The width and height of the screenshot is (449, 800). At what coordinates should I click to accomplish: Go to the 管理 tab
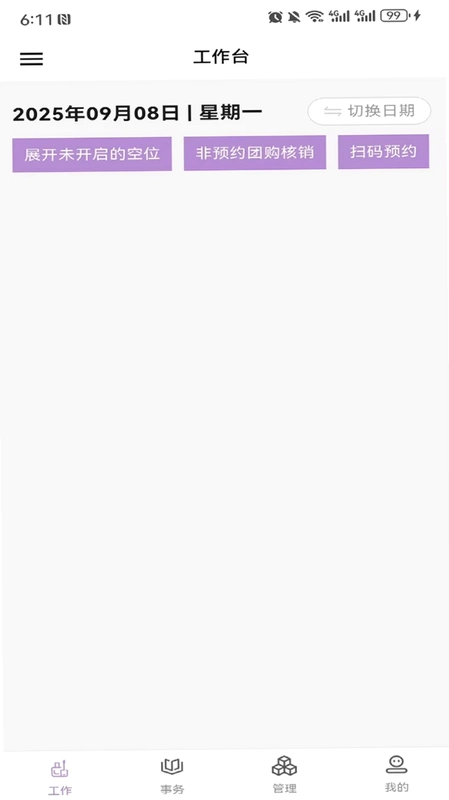point(284,775)
